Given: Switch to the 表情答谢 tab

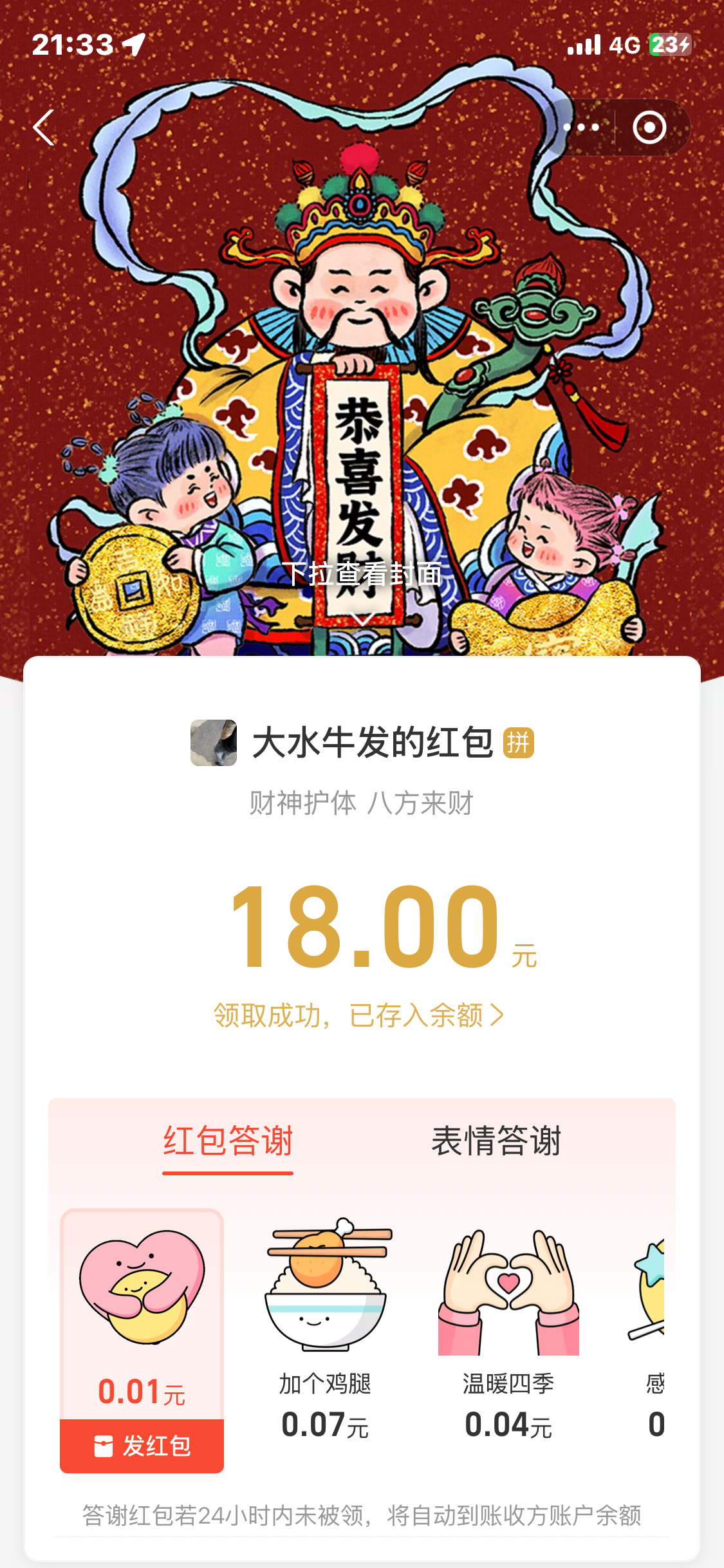Looking at the screenshot, I should point(496,1141).
